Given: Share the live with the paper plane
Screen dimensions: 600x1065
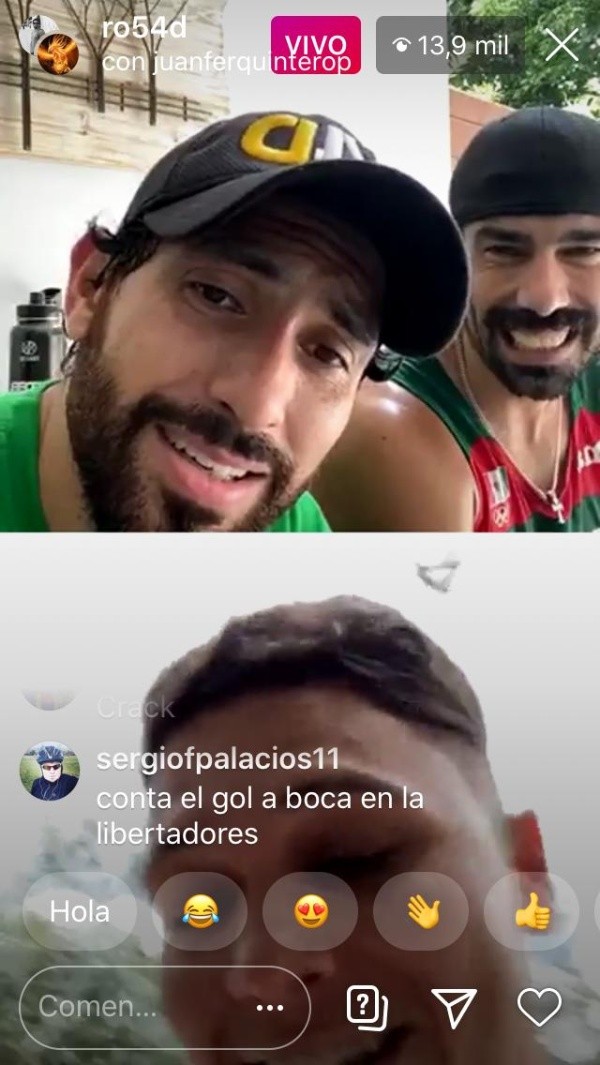Looking at the screenshot, I should coord(453,1007).
